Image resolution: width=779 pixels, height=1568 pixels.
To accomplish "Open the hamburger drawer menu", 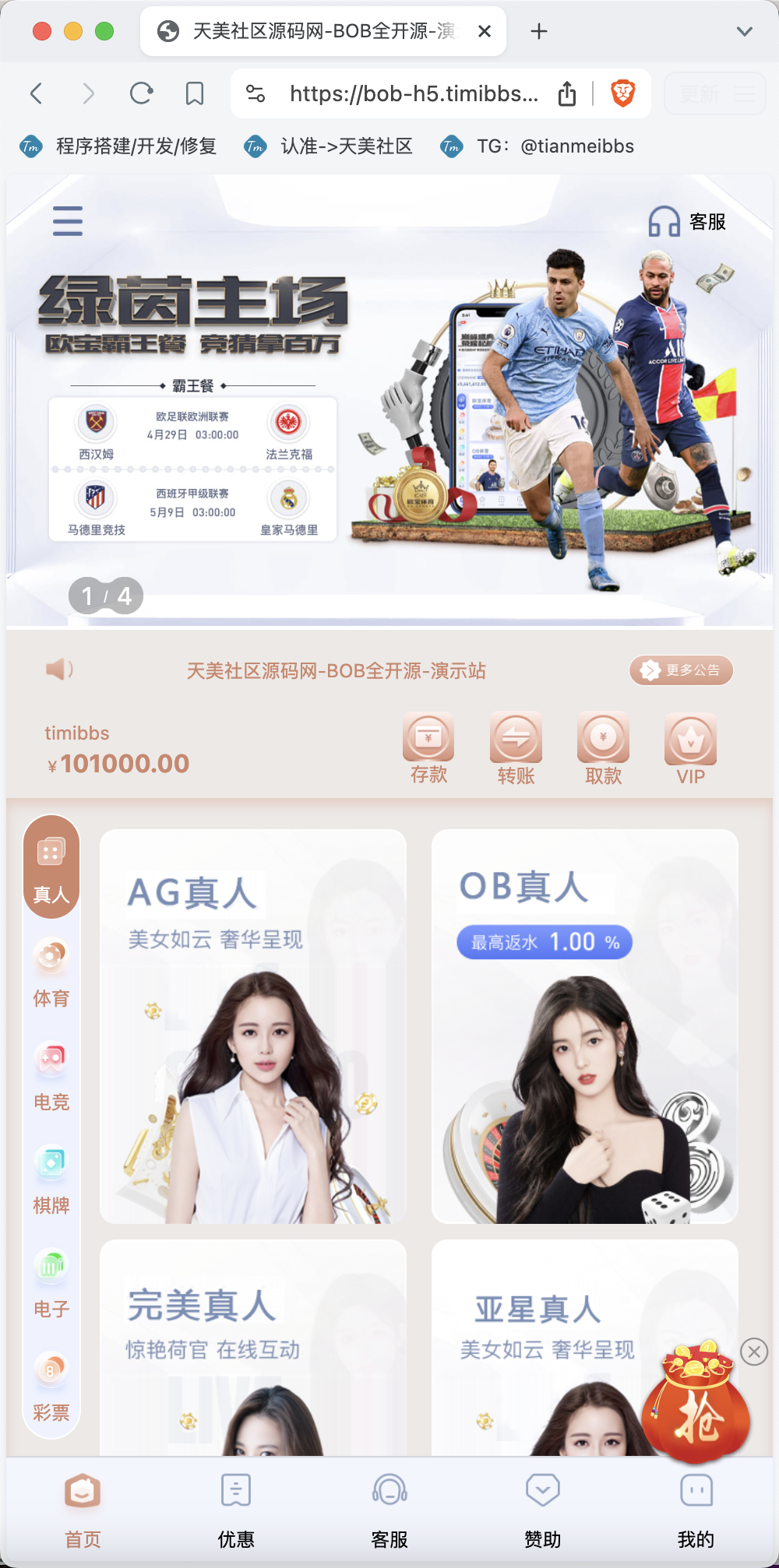I will pyautogui.click(x=68, y=221).
